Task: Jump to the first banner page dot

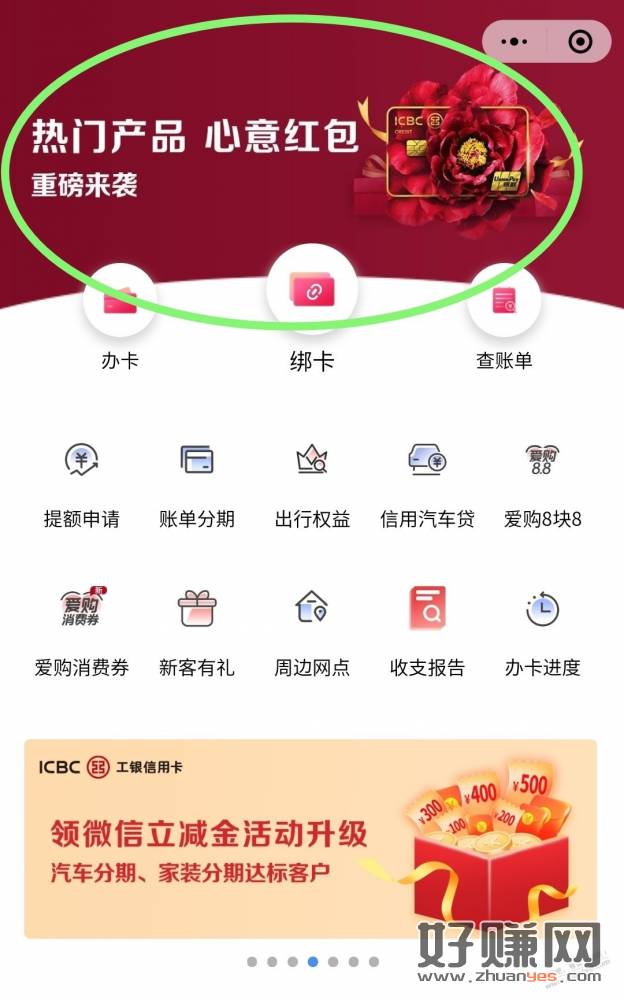Action: (x=252, y=962)
